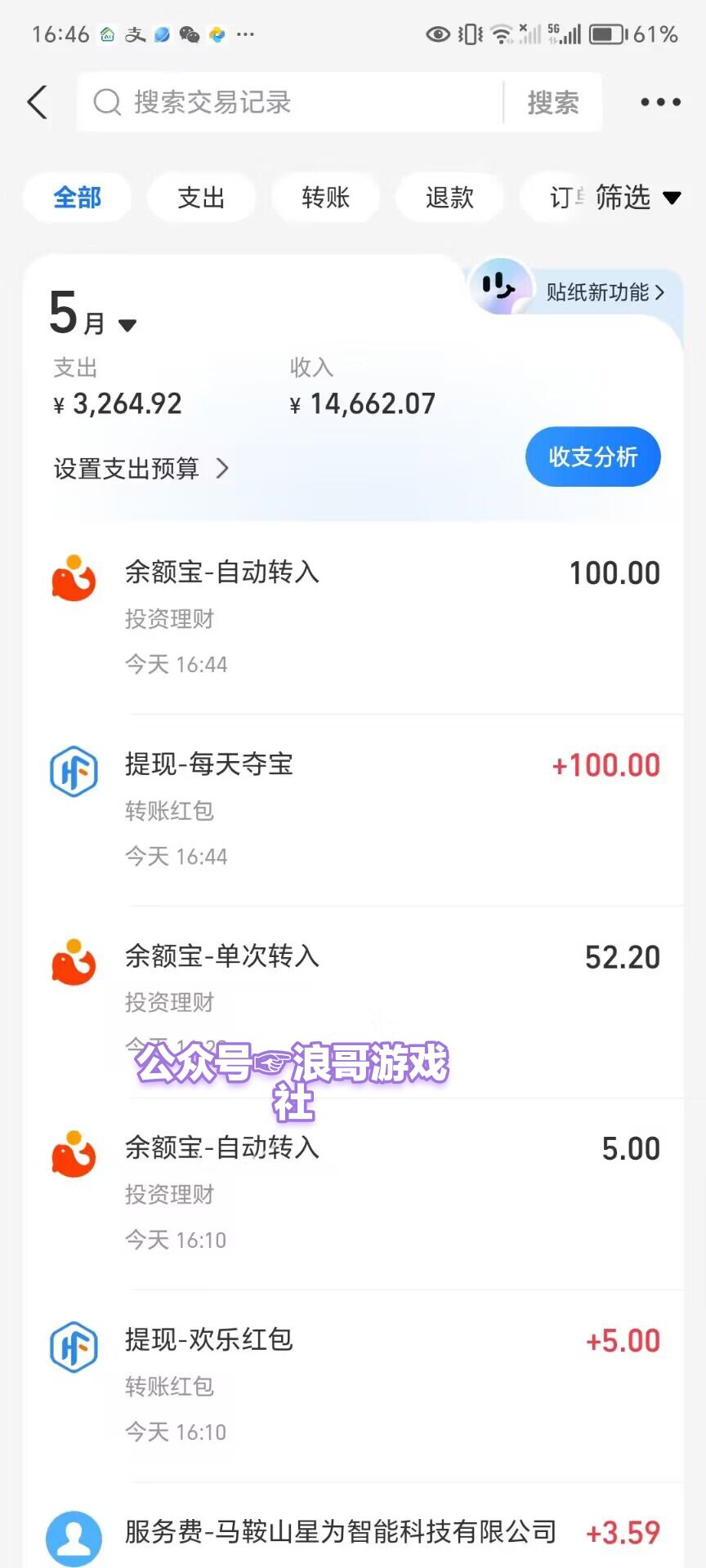Open the 余额宝-单次转入 52.20 record
706x1568 pixels.
pyautogui.click(x=353, y=1002)
